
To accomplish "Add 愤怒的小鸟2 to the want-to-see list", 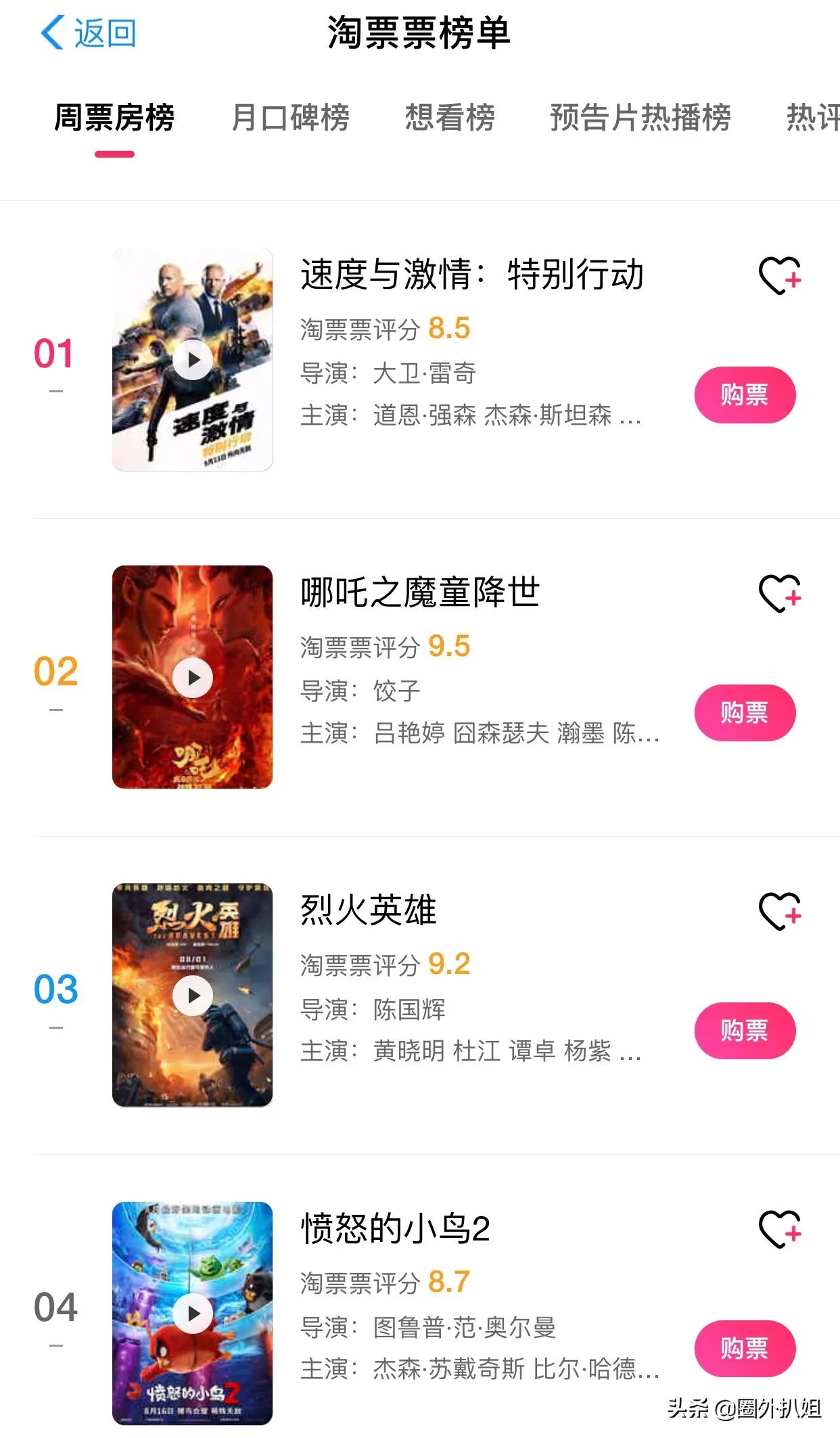I will [x=780, y=1229].
